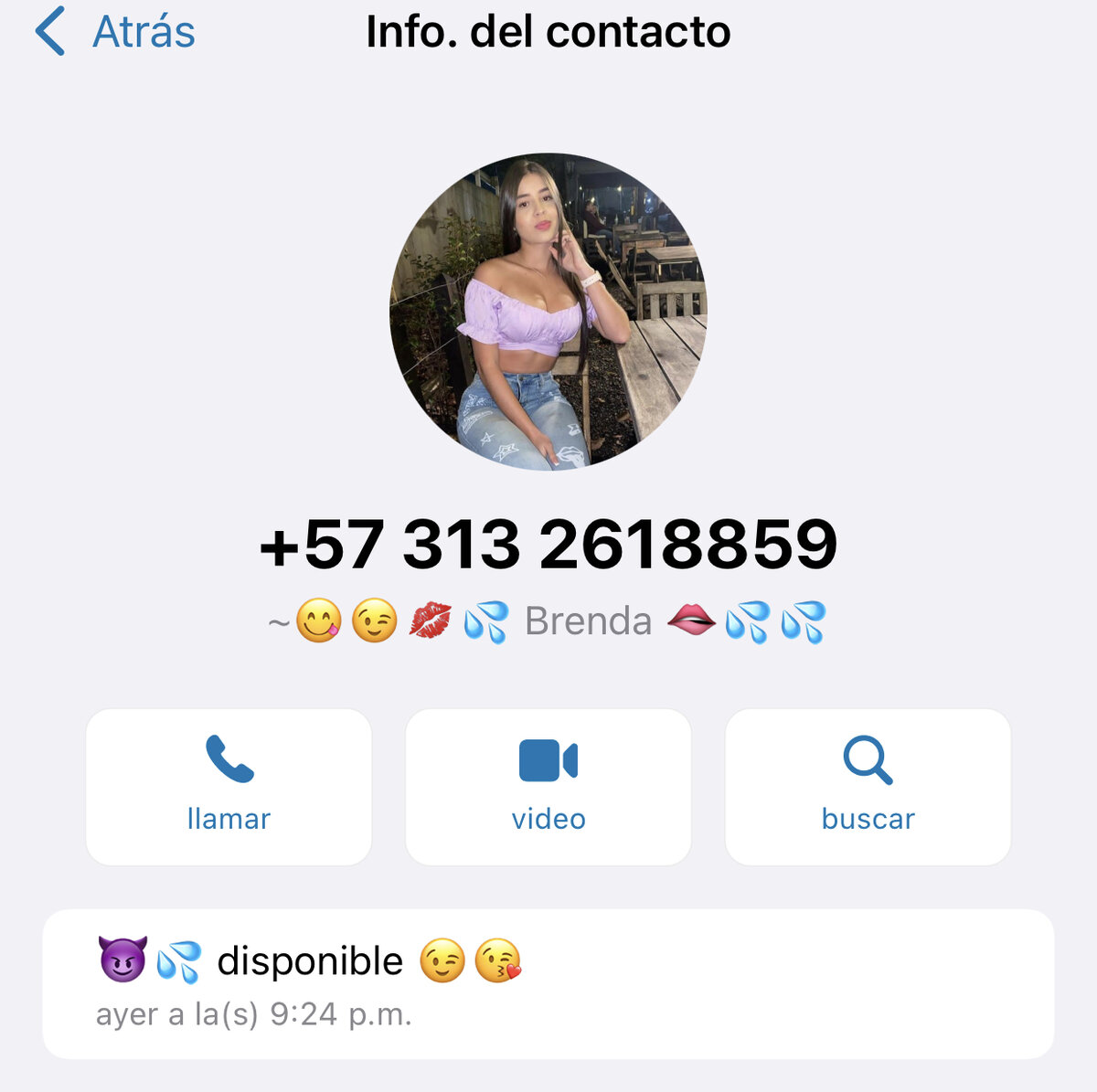This screenshot has height=1092, width=1097.
Task: Open the contact's profile photo
Action: 548,312
